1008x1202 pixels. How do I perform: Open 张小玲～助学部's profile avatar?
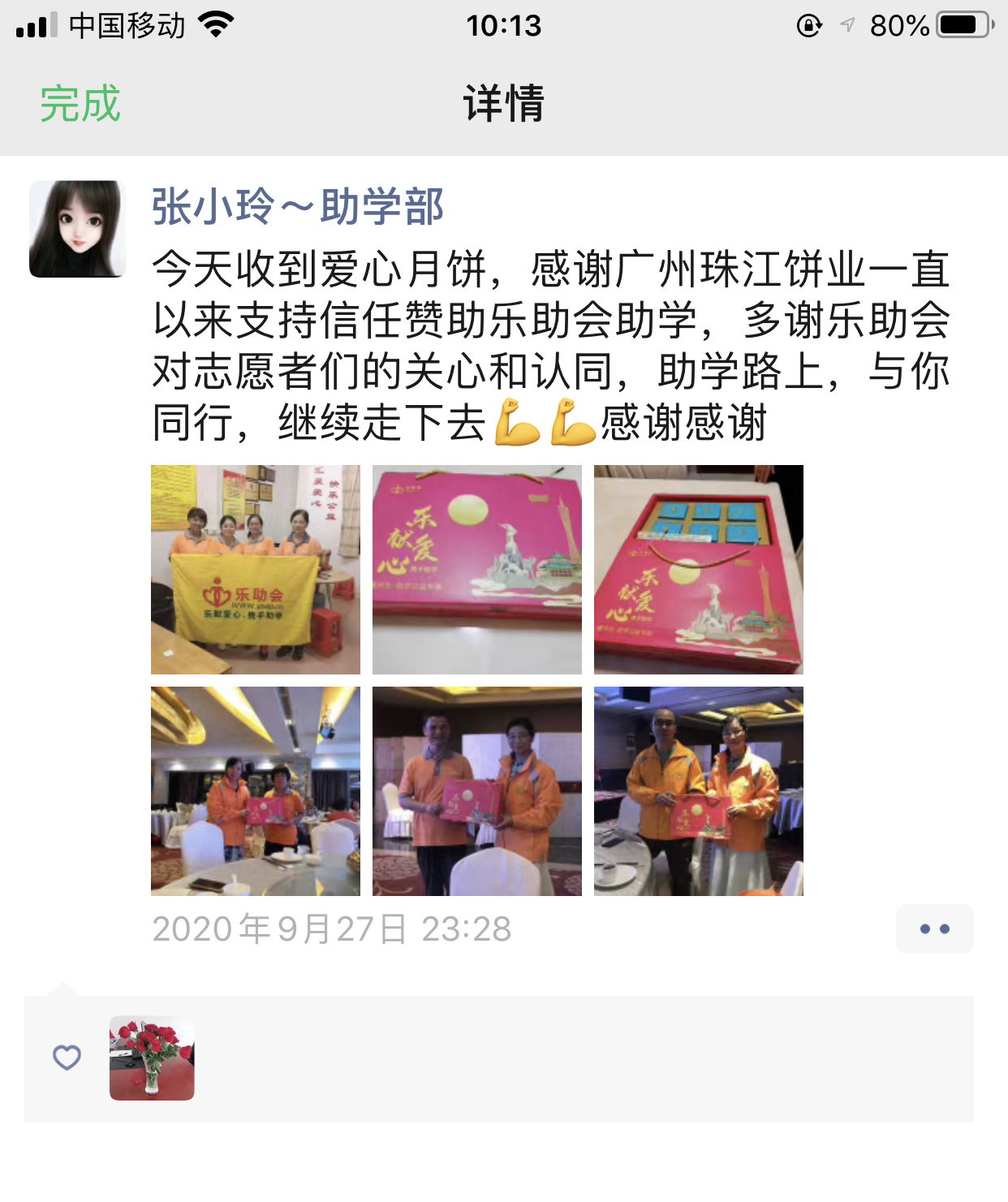78,229
